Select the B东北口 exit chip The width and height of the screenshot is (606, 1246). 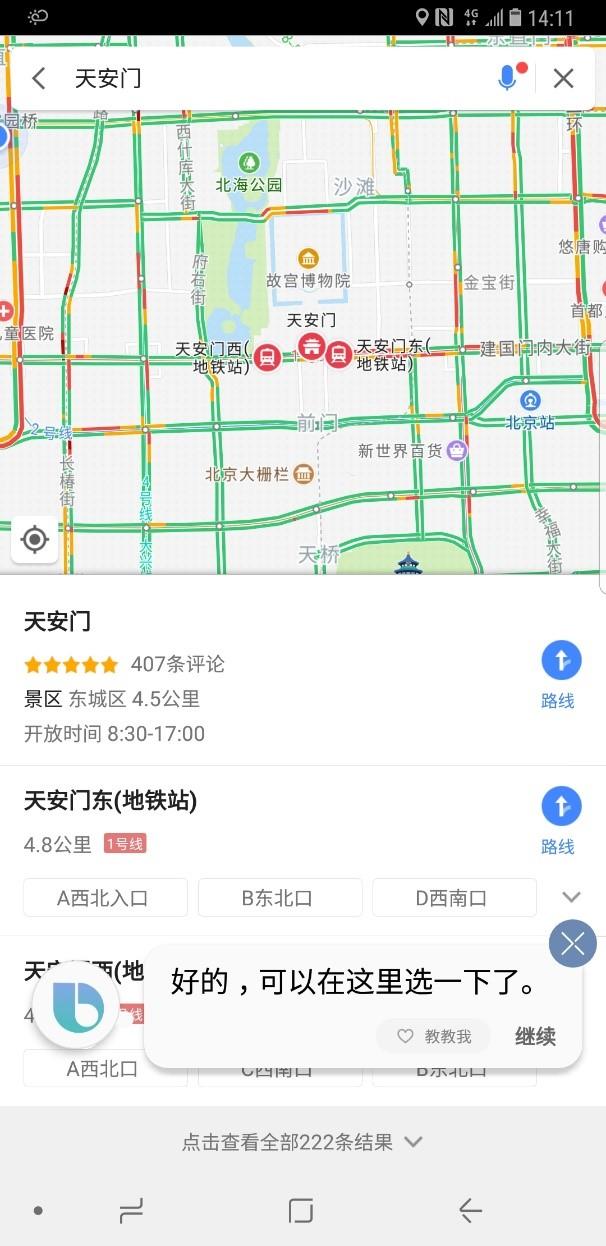[x=280, y=897]
